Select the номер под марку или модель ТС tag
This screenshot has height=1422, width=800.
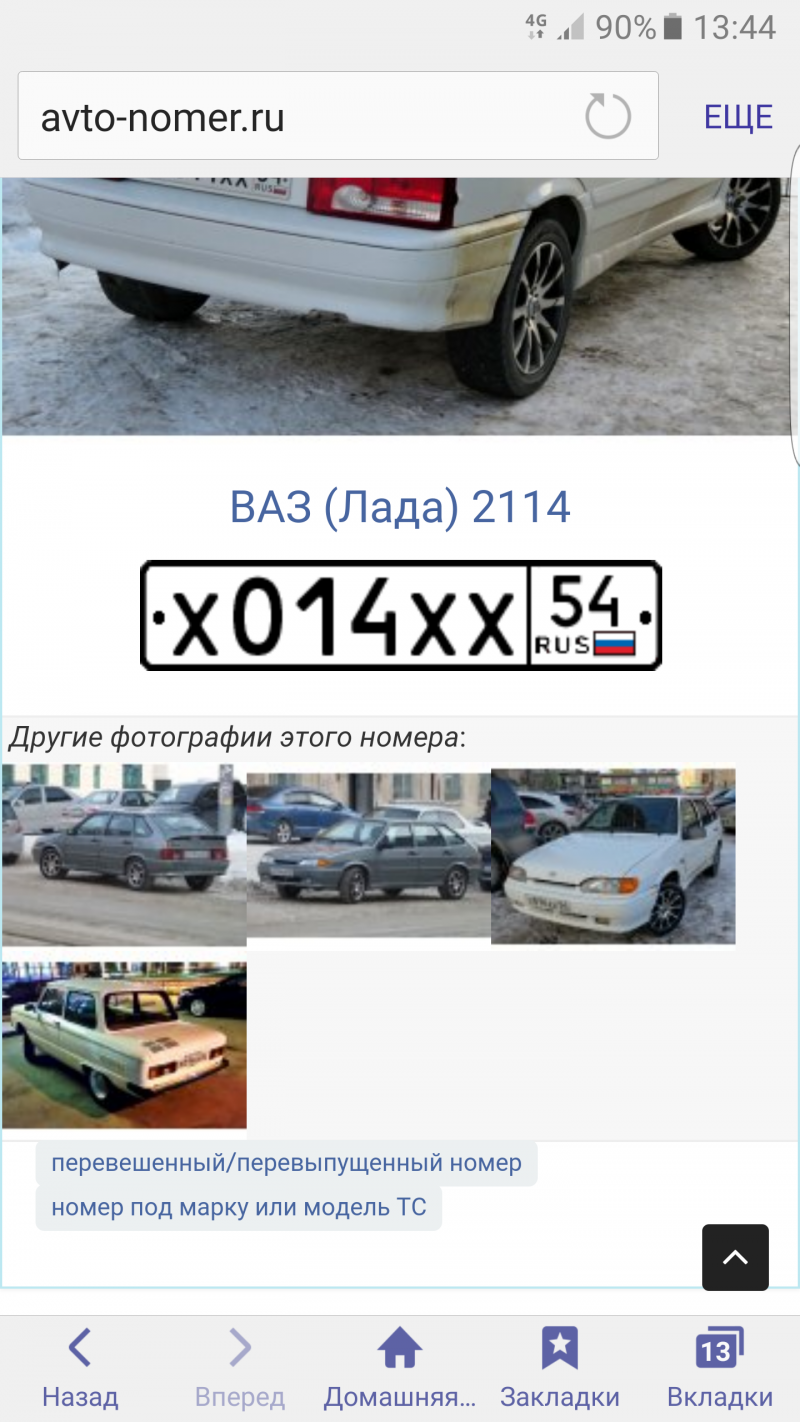[238, 1208]
